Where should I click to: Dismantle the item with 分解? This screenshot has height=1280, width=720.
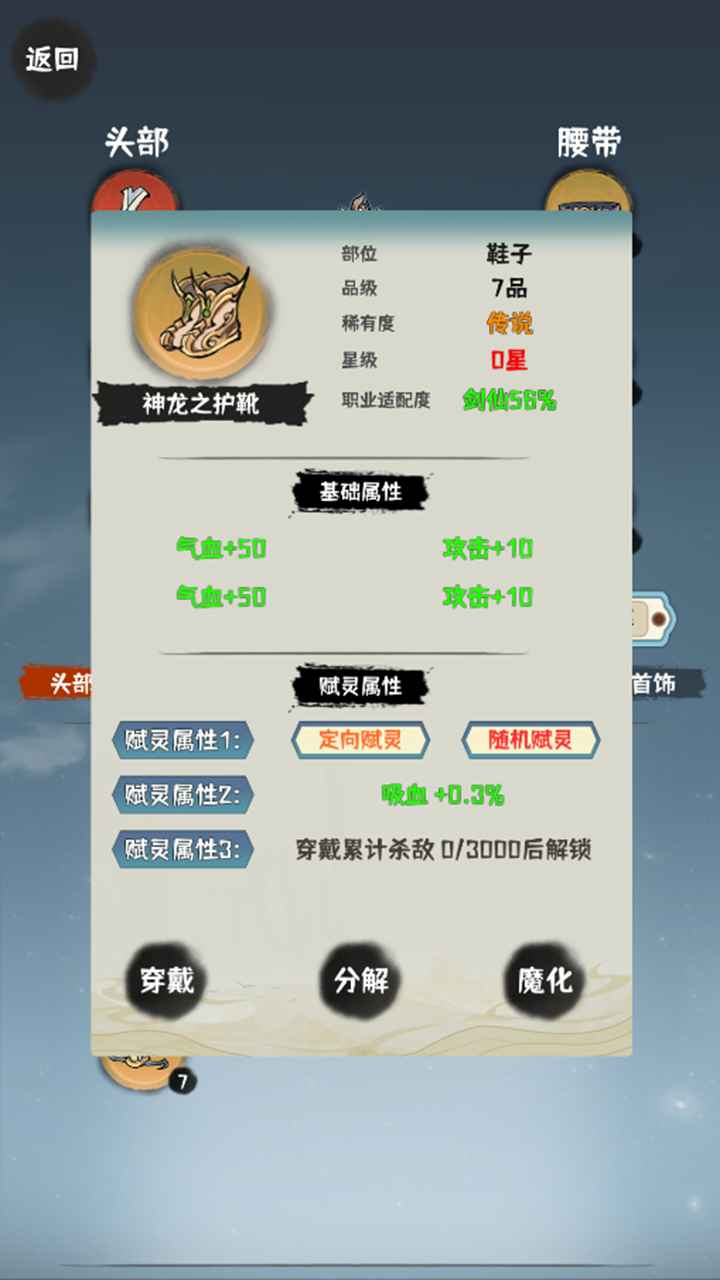360,981
